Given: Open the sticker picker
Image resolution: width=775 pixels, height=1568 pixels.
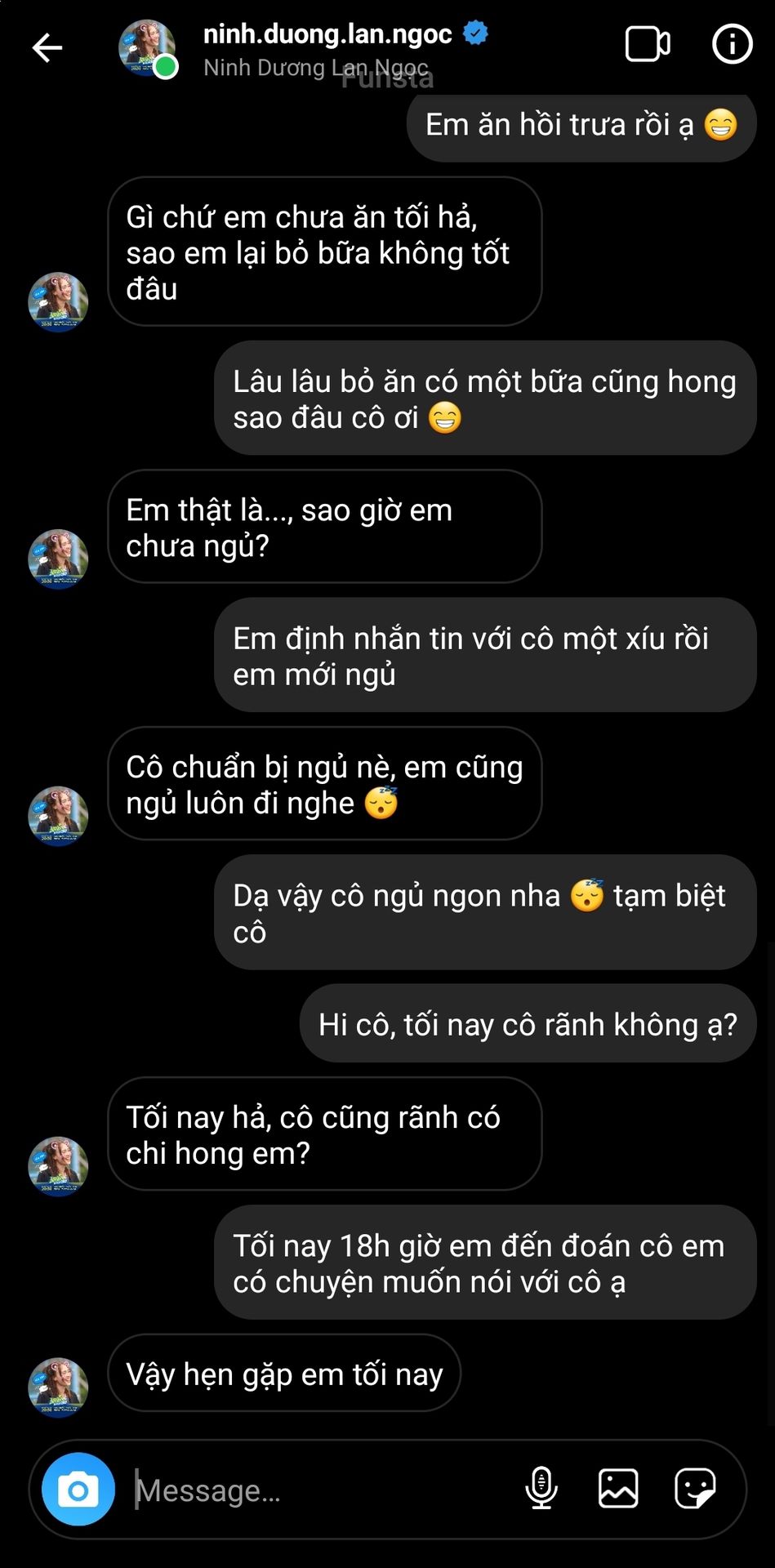Looking at the screenshot, I should pyautogui.click(x=695, y=1488).
